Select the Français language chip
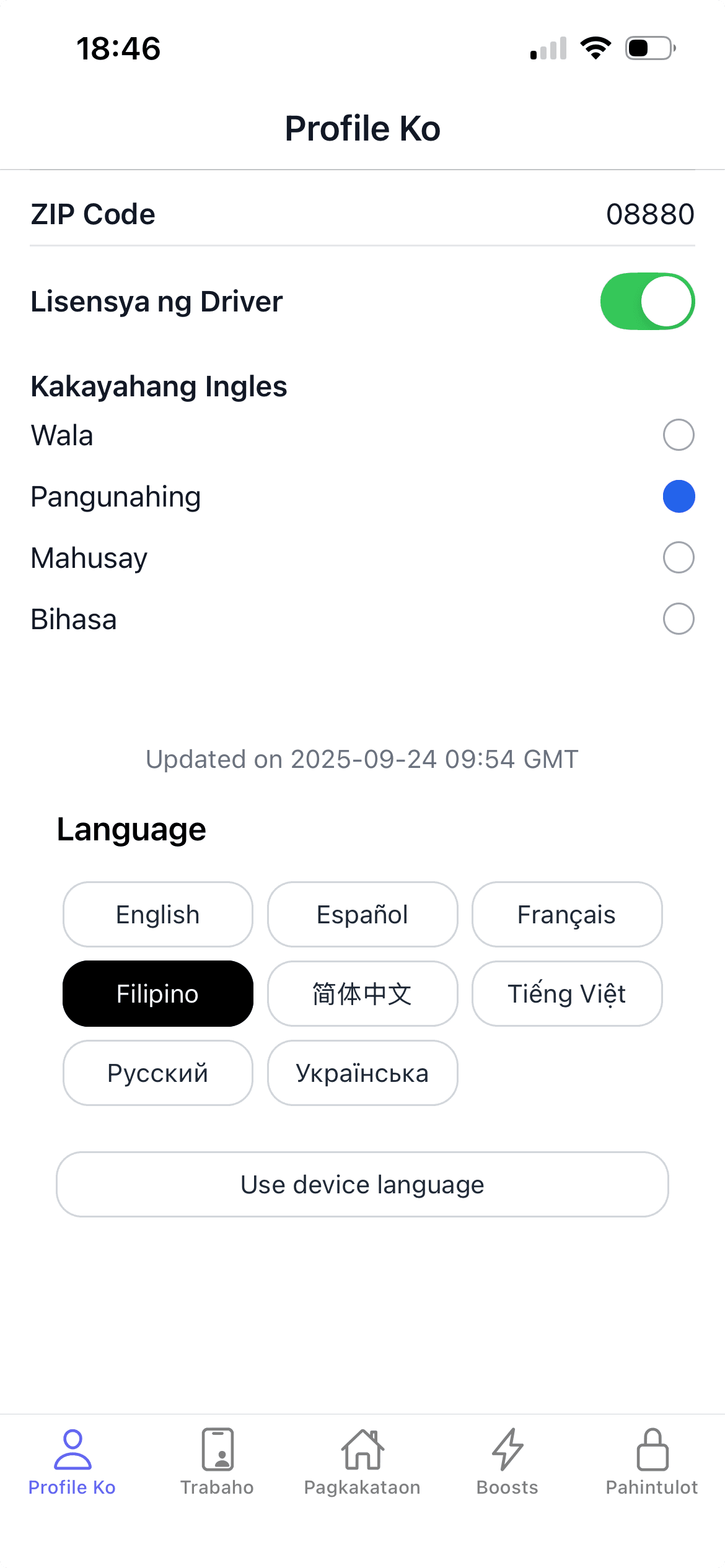This screenshot has height=1568, width=725. pyautogui.click(x=566, y=914)
